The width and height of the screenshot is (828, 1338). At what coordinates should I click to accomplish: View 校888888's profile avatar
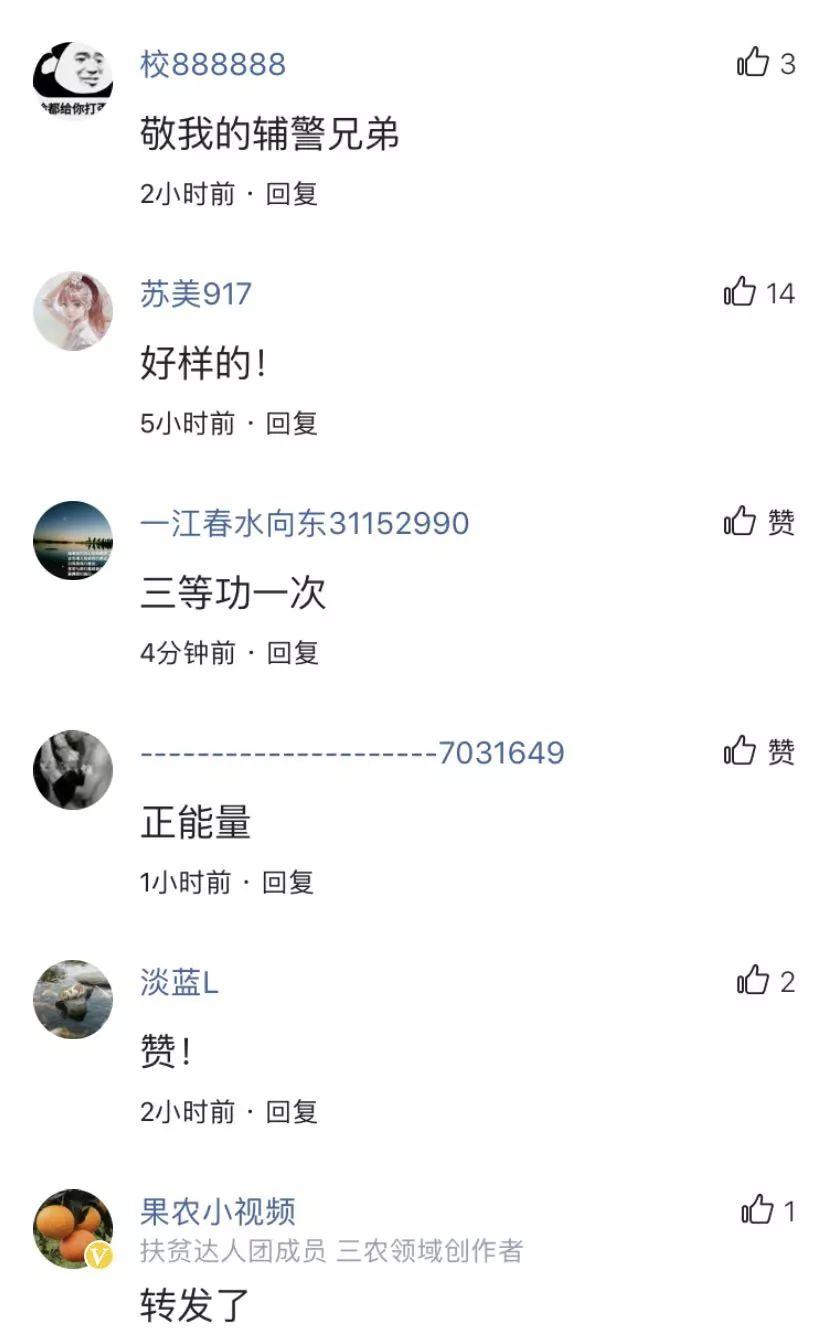[73, 80]
